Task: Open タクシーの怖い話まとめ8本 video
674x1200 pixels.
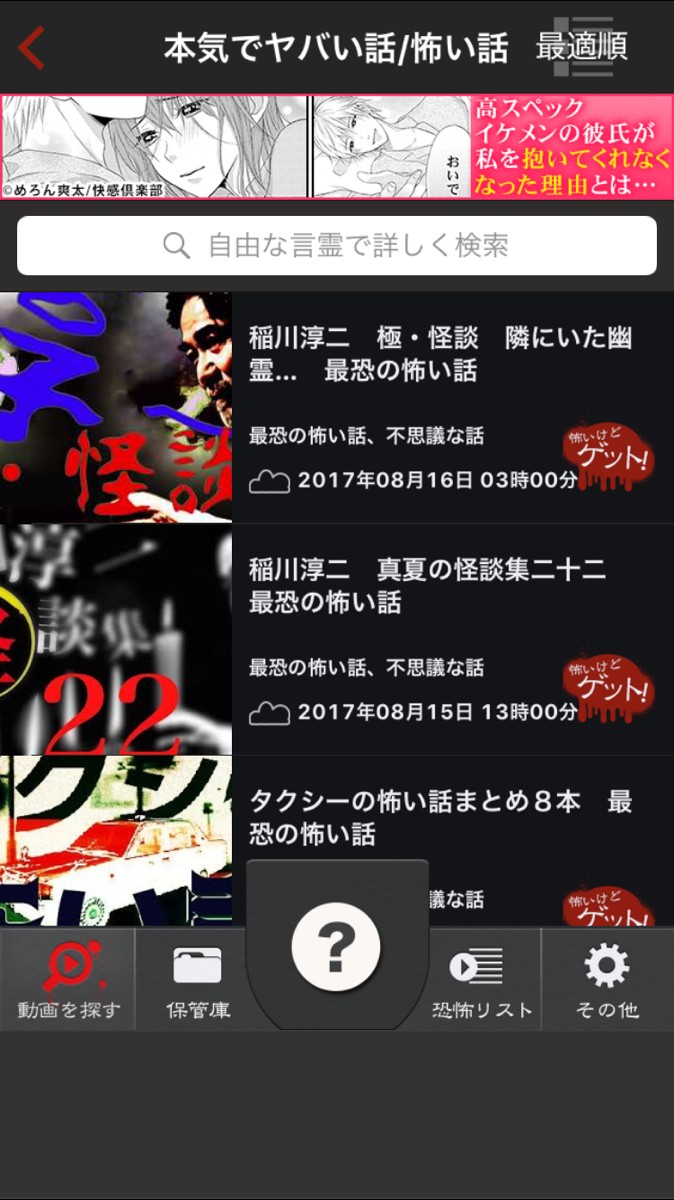Action: pyautogui.click(x=337, y=841)
